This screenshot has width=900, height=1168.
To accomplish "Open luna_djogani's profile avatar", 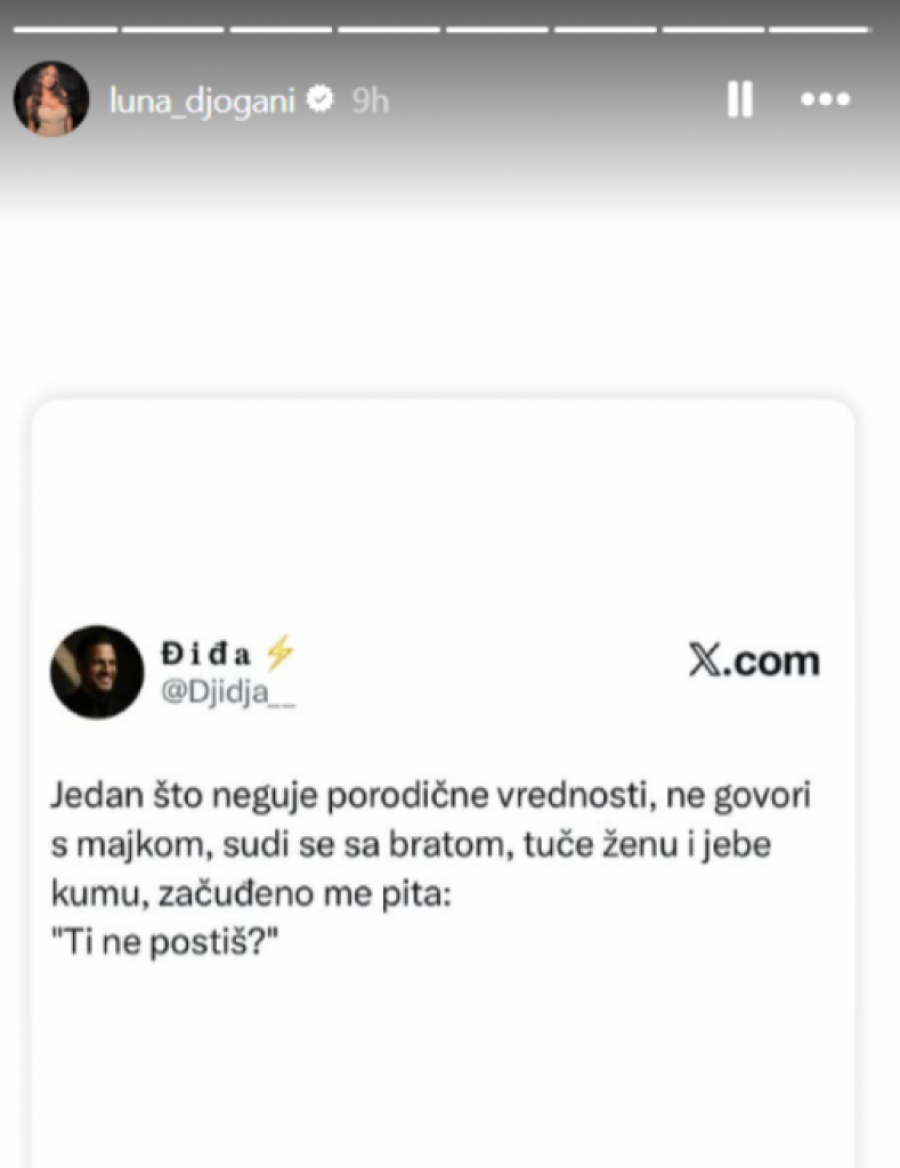I will point(50,100).
